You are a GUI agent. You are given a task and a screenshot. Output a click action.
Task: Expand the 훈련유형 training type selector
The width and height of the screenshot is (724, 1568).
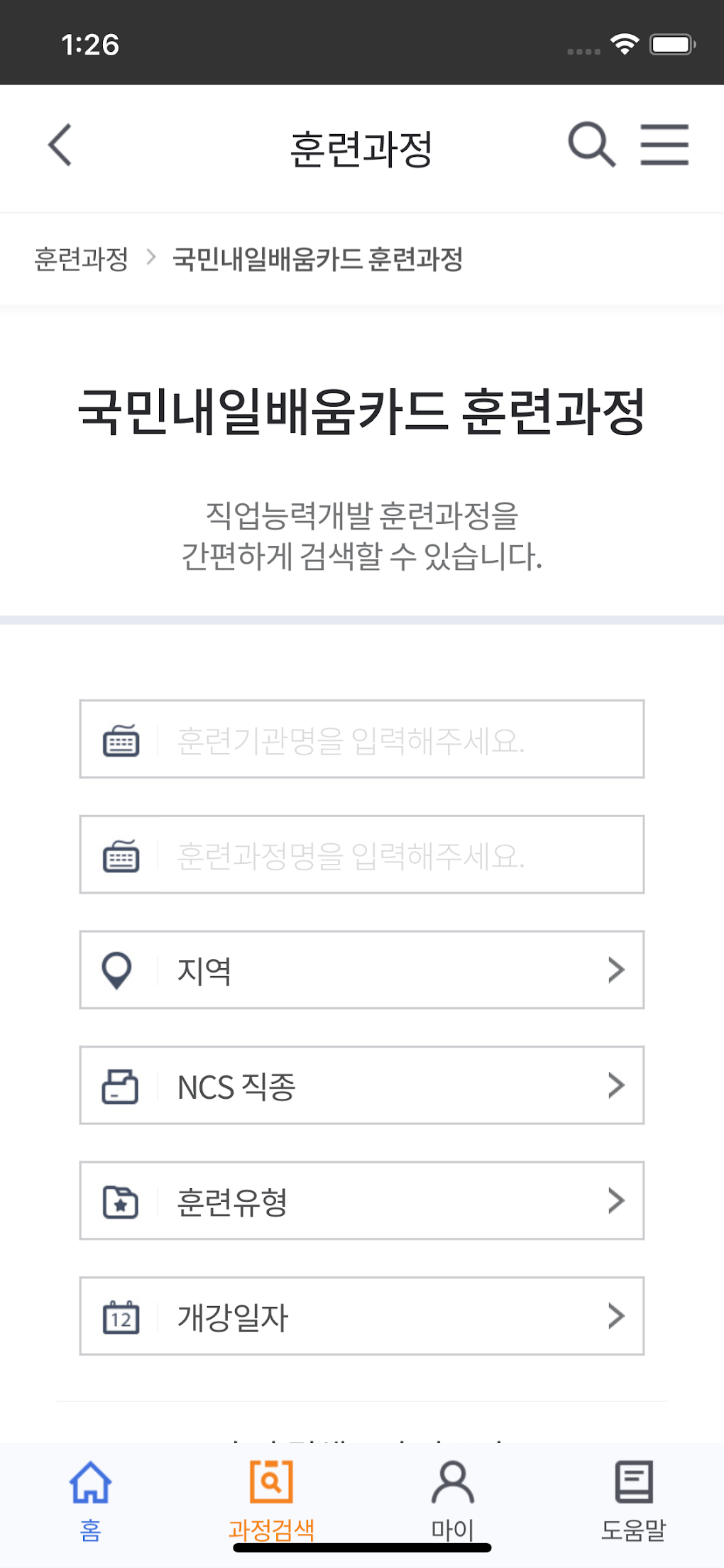(x=362, y=1201)
